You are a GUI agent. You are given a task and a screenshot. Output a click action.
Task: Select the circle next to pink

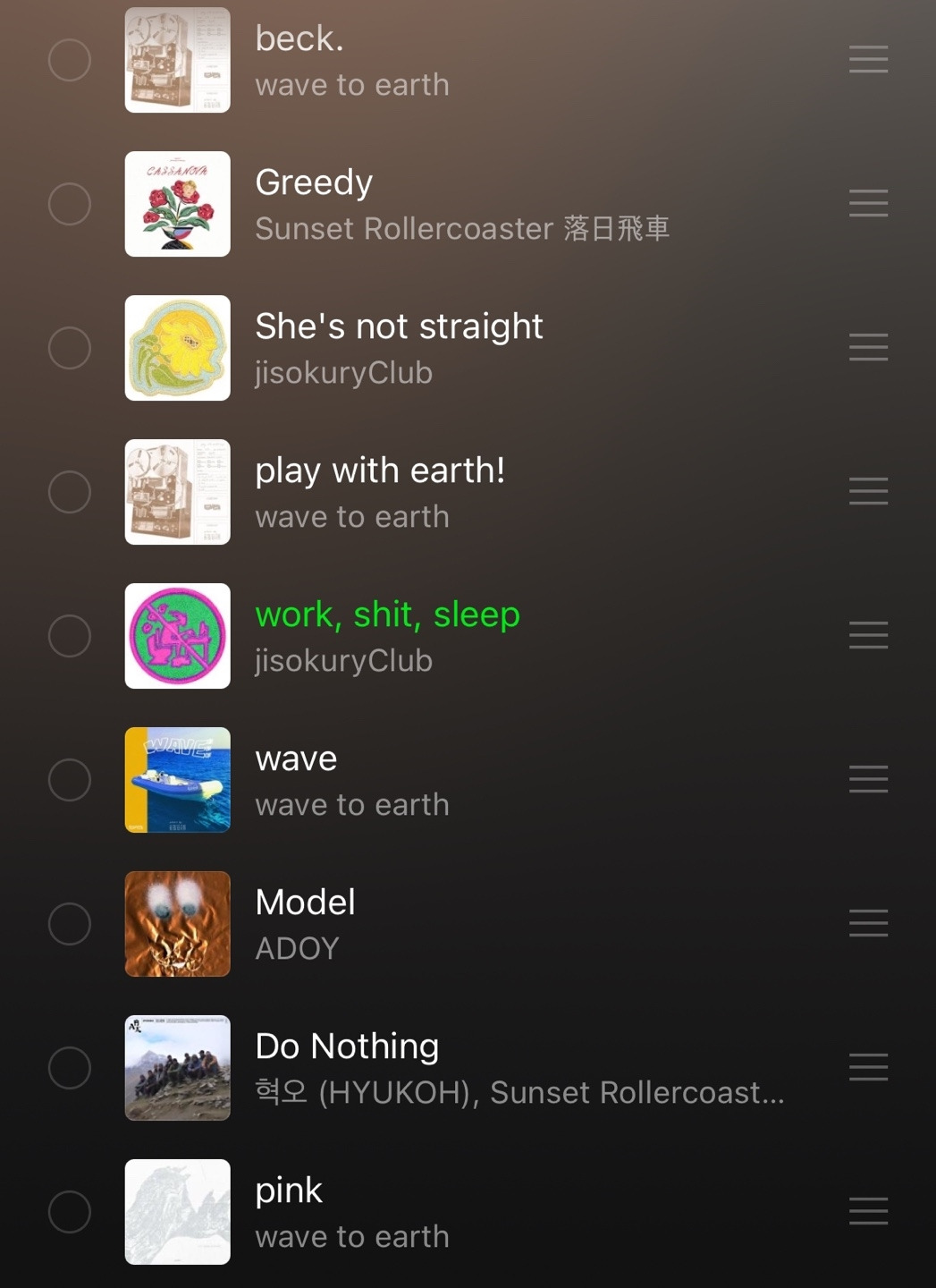pyautogui.click(x=70, y=1212)
